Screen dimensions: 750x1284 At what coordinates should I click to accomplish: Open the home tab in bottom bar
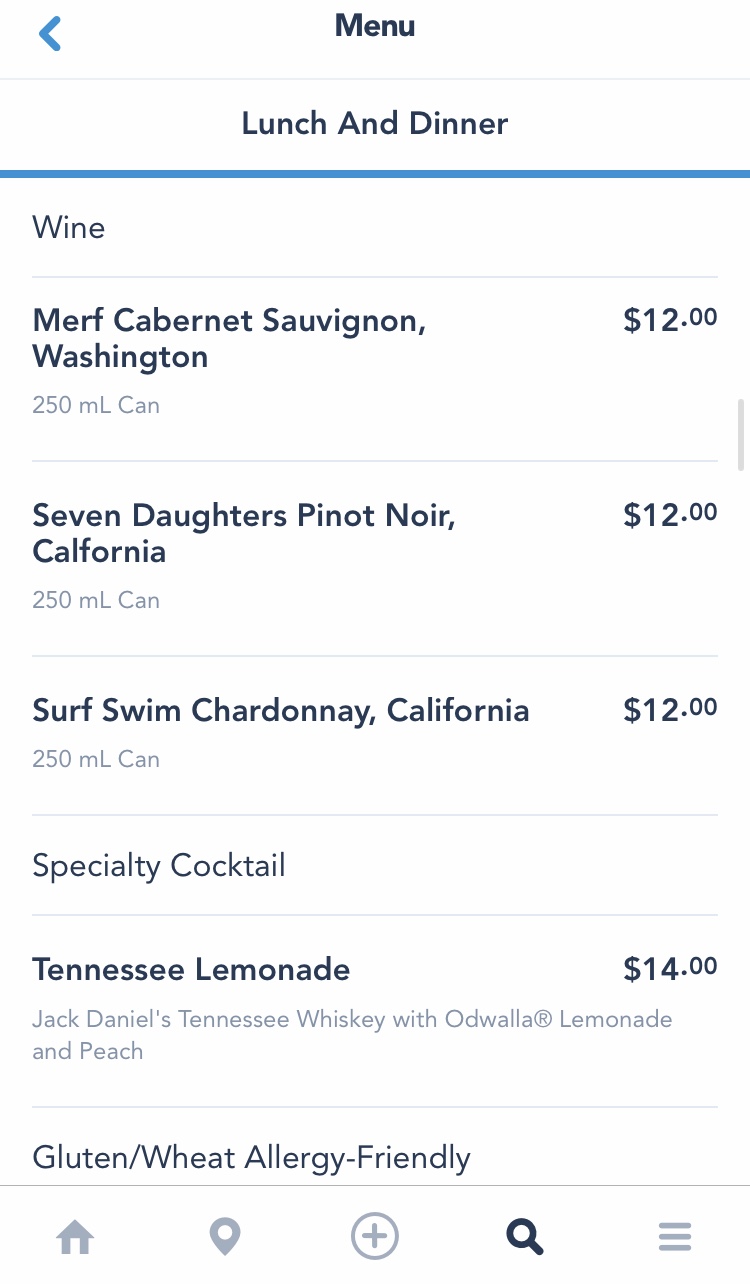pyautogui.click(x=75, y=1237)
